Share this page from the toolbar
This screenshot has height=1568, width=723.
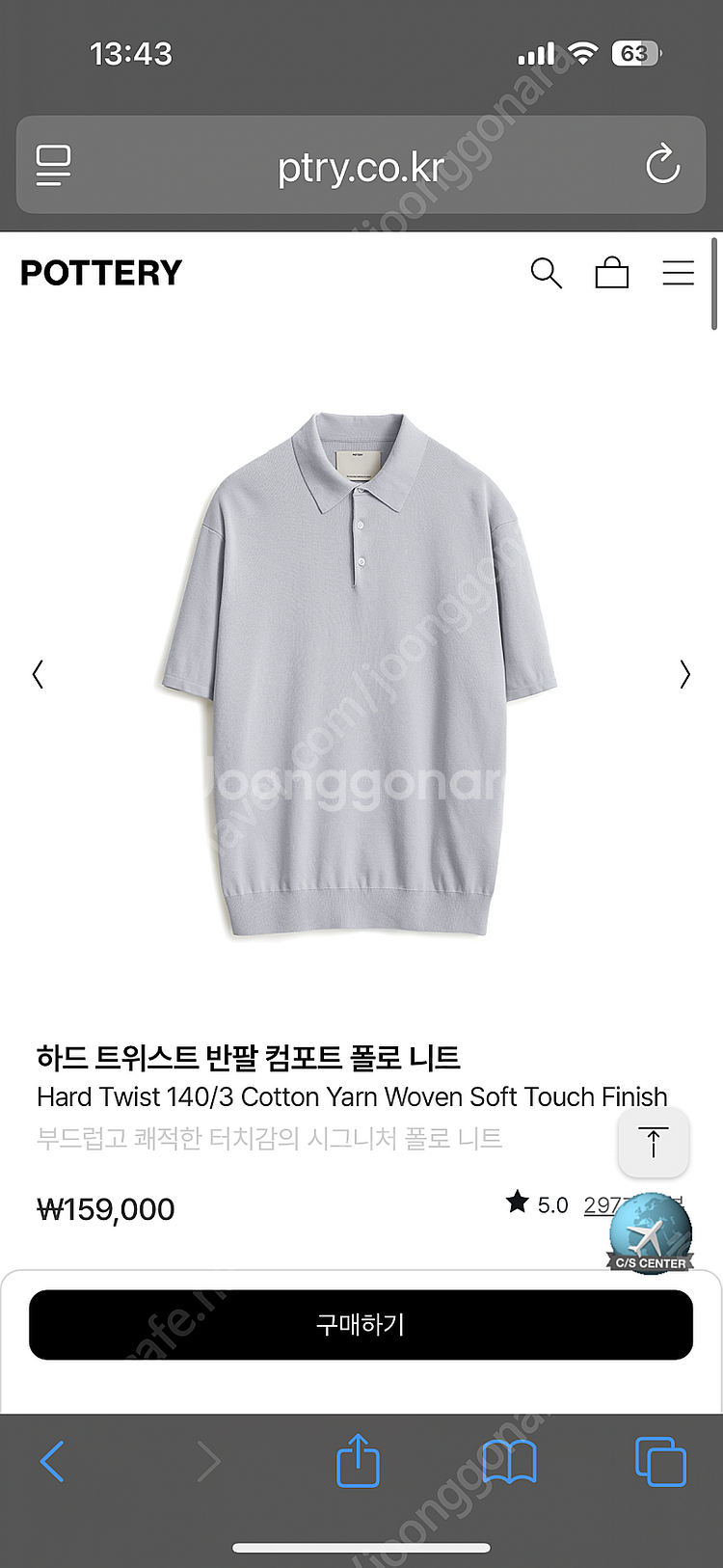pyautogui.click(x=358, y=1461)
